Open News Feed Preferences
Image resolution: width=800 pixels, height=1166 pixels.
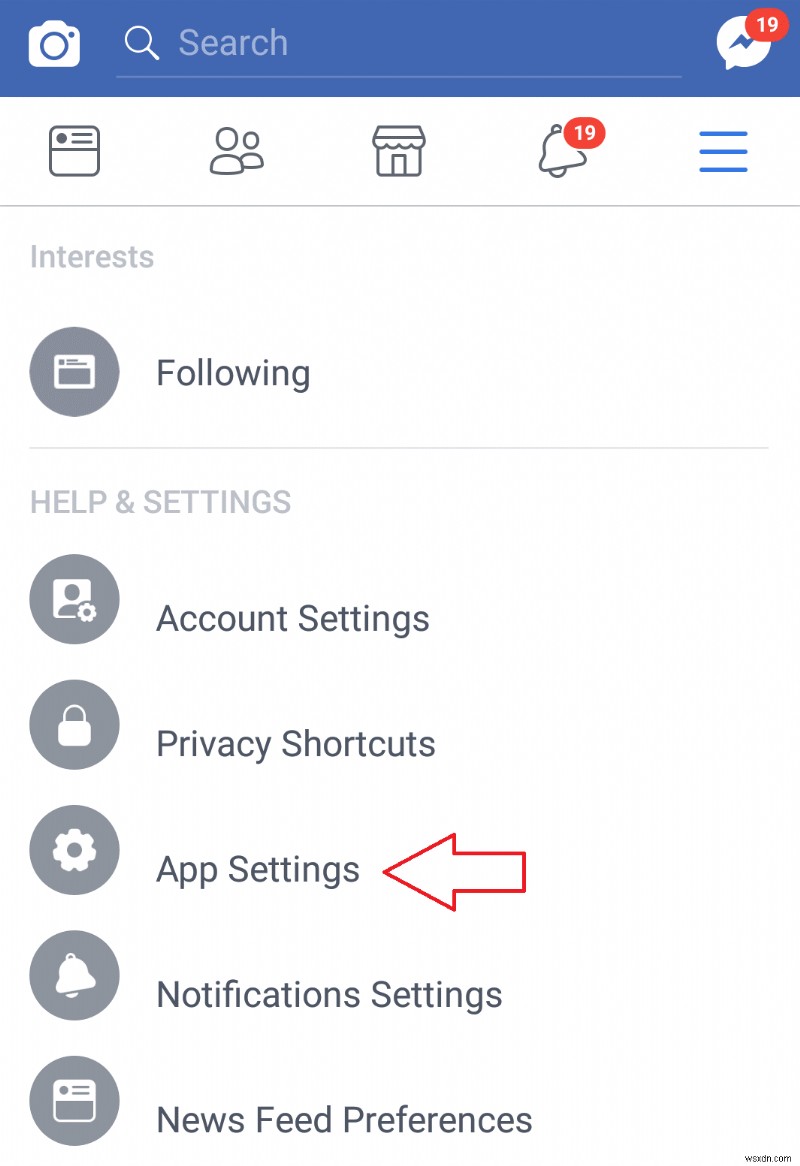point(343,1119)
